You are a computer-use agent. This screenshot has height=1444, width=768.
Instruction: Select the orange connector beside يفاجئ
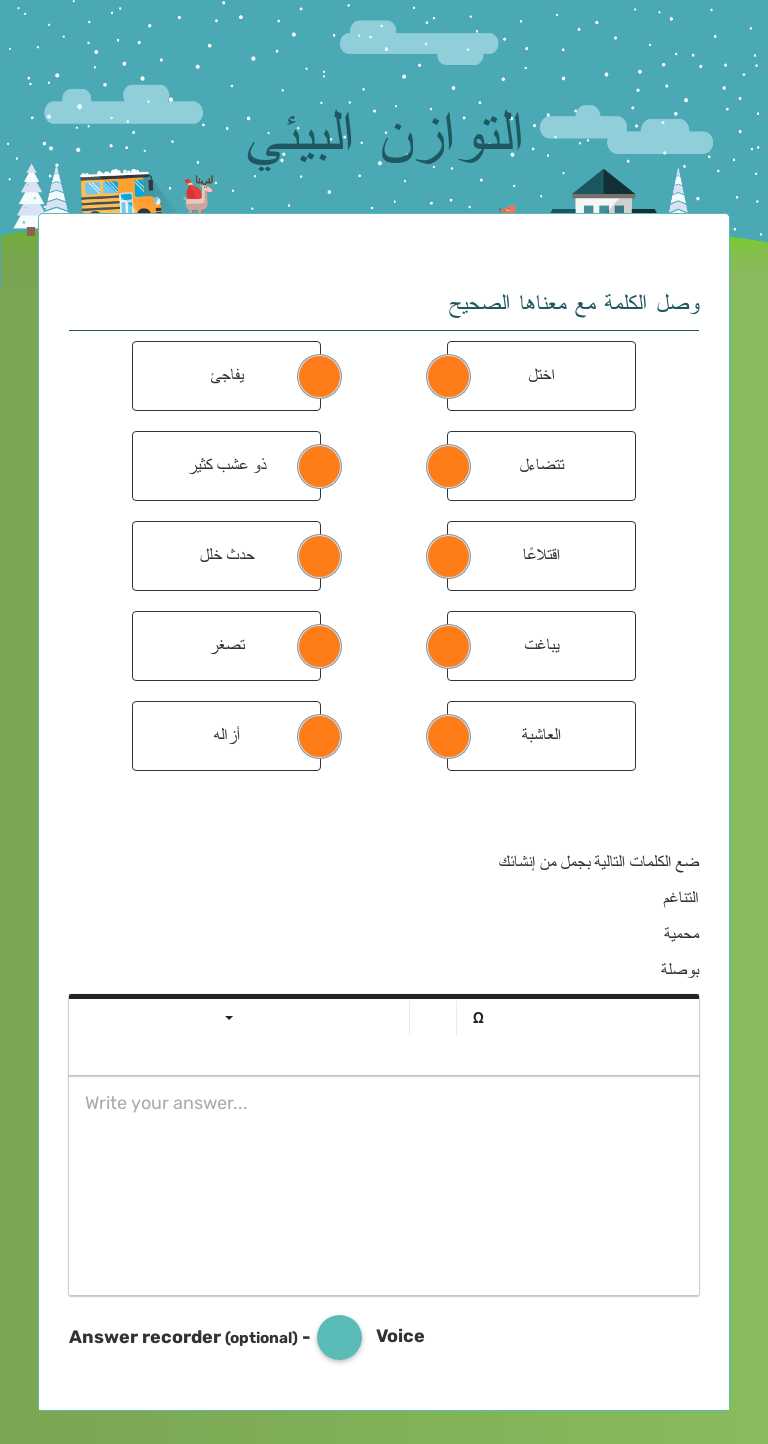[x=319, y=376]
